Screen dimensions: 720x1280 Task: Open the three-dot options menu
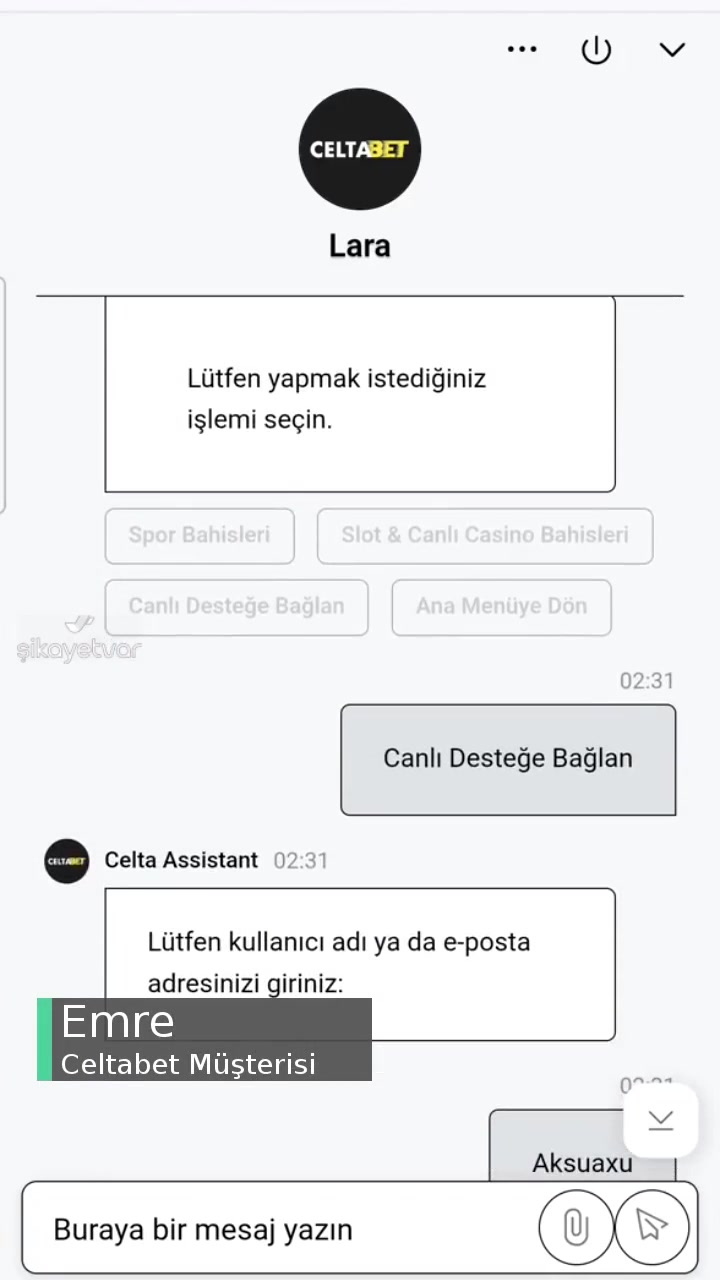(522, 49)
